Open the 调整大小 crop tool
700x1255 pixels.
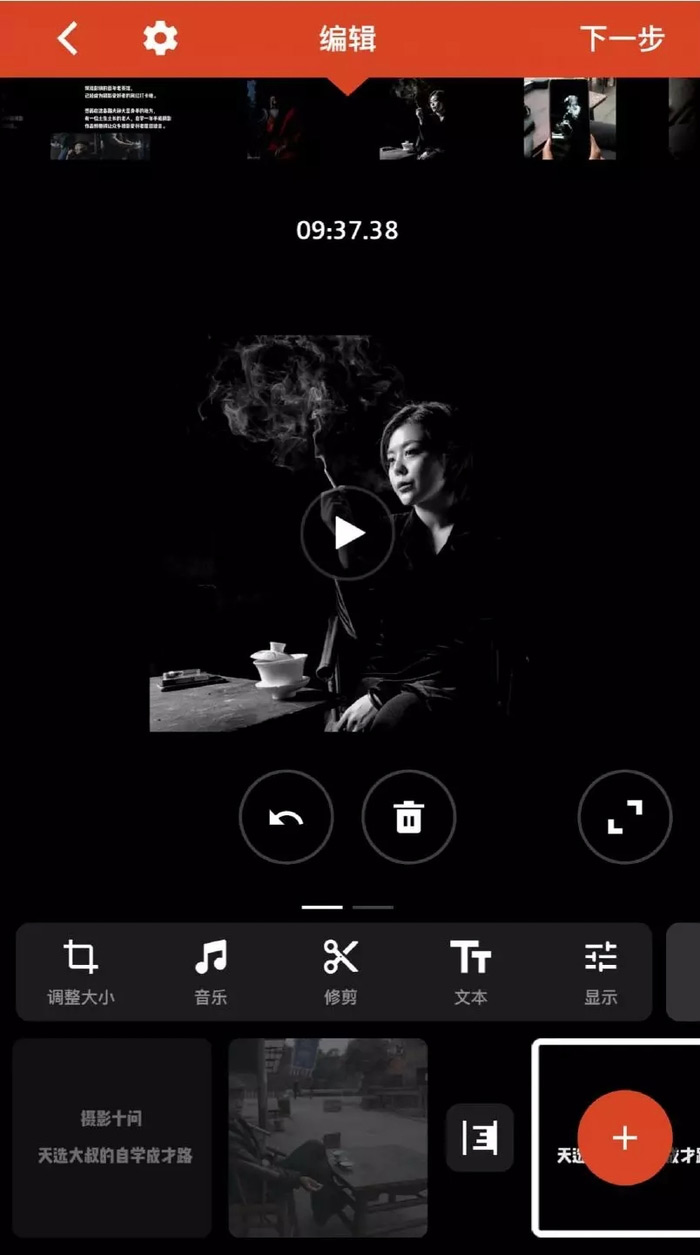click(81, 971)
